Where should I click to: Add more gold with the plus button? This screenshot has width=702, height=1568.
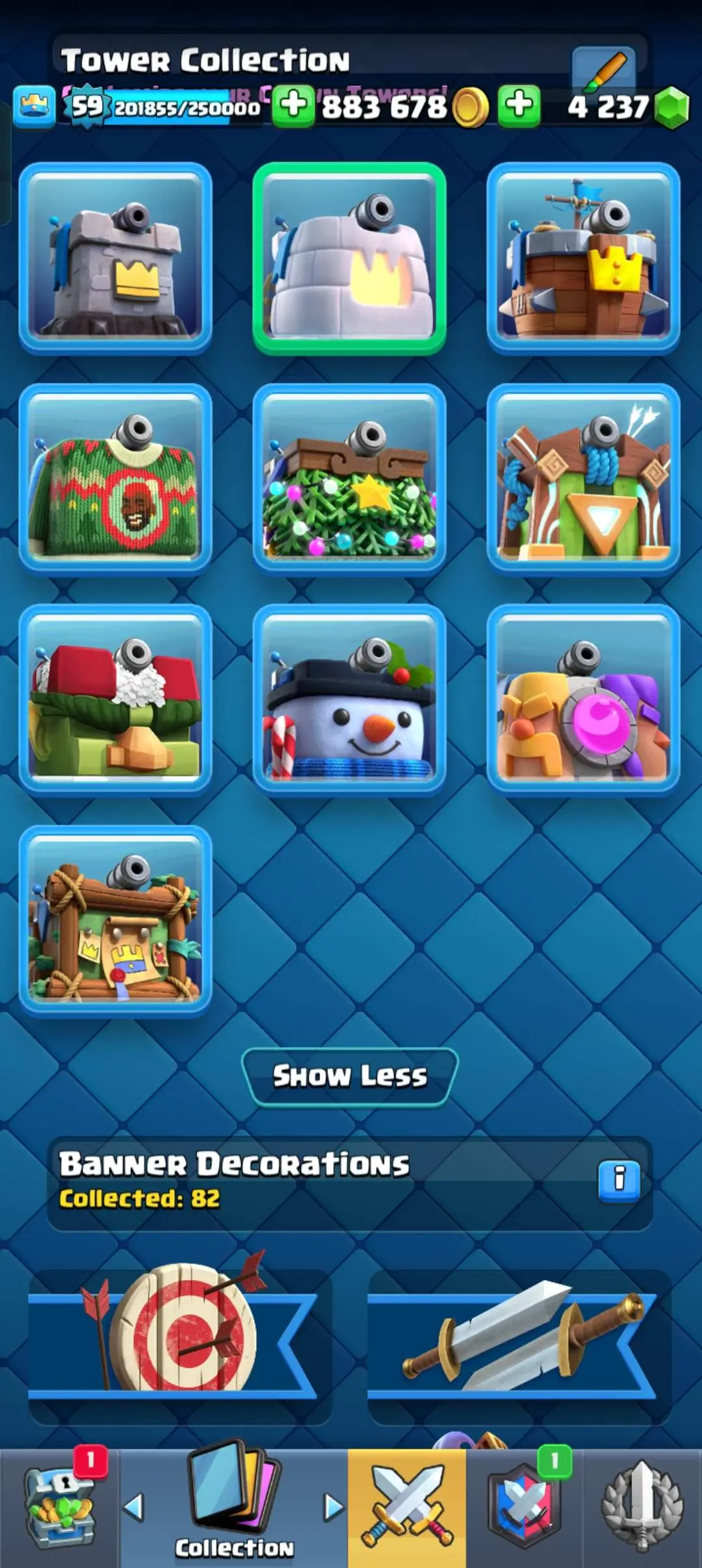point(293,105)
